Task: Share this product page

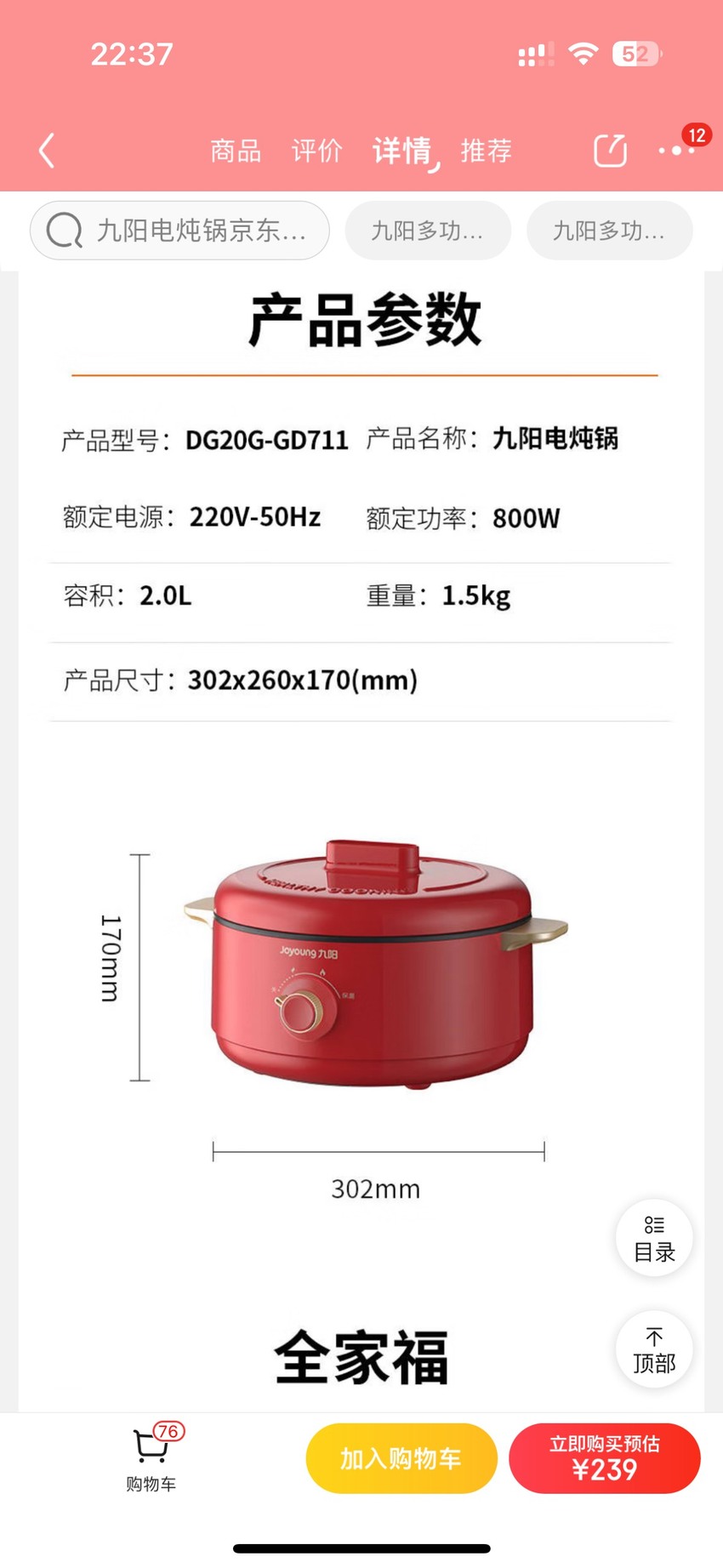Action: 610,151
